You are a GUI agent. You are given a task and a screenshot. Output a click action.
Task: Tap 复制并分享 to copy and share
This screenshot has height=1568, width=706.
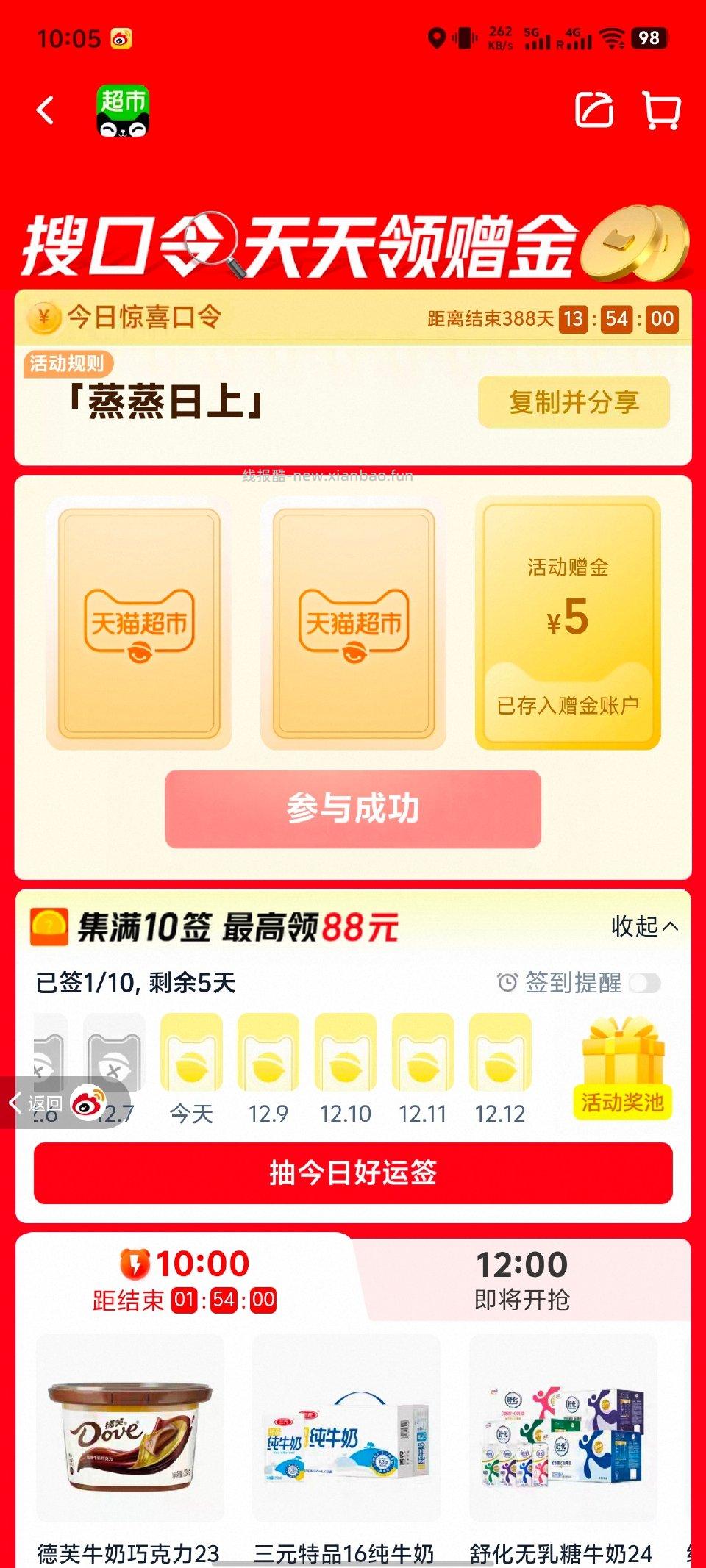574,402
